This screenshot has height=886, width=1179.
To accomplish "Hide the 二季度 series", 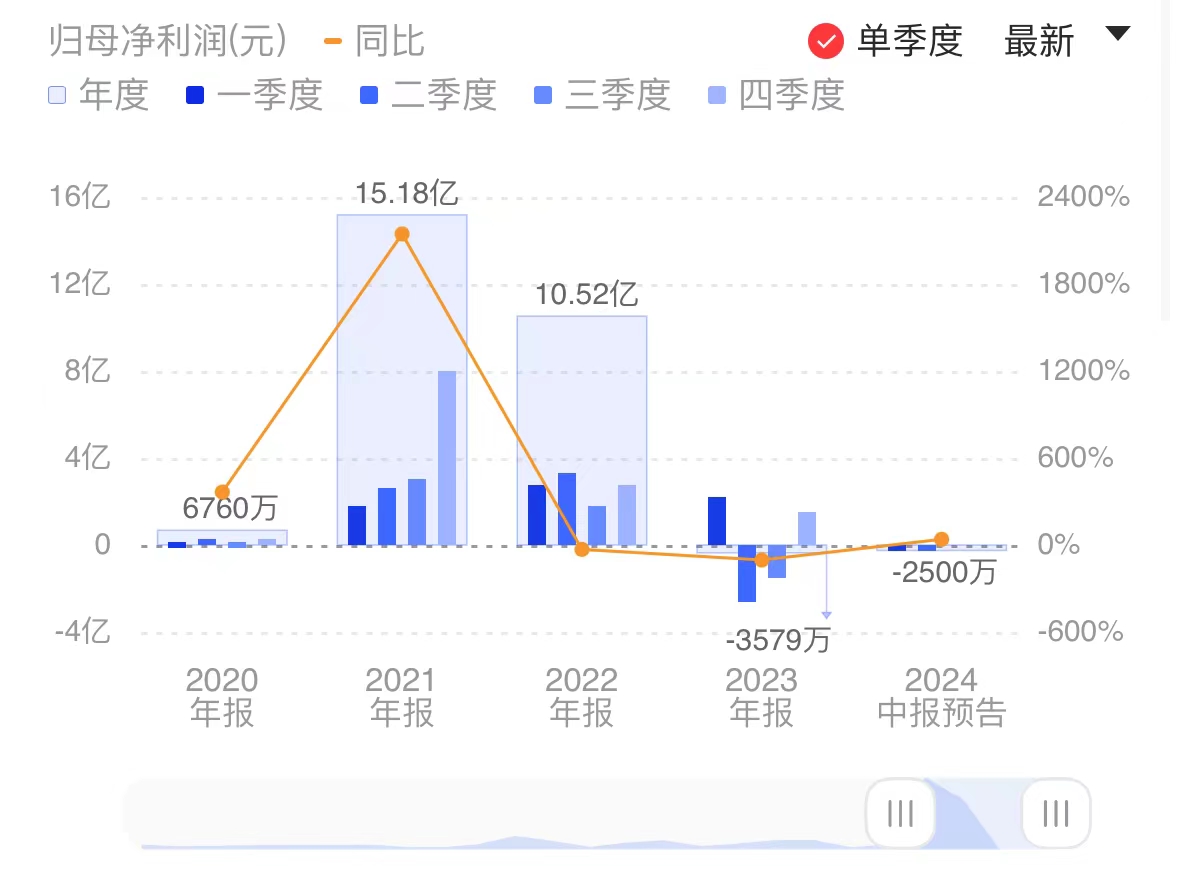I will pyautogui.click(x=428, y=96).
